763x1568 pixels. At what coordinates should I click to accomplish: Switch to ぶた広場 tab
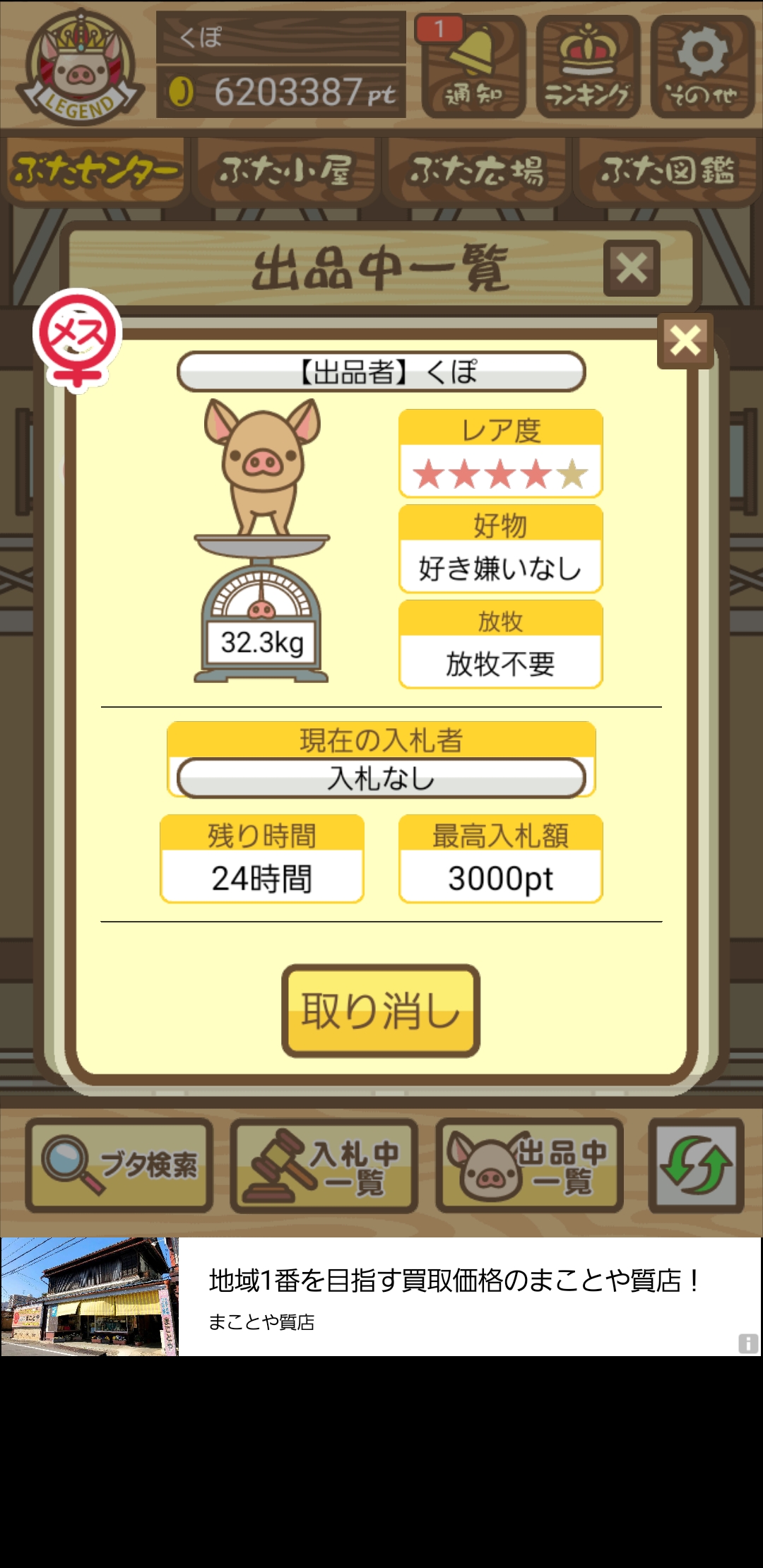coord(476,171)
